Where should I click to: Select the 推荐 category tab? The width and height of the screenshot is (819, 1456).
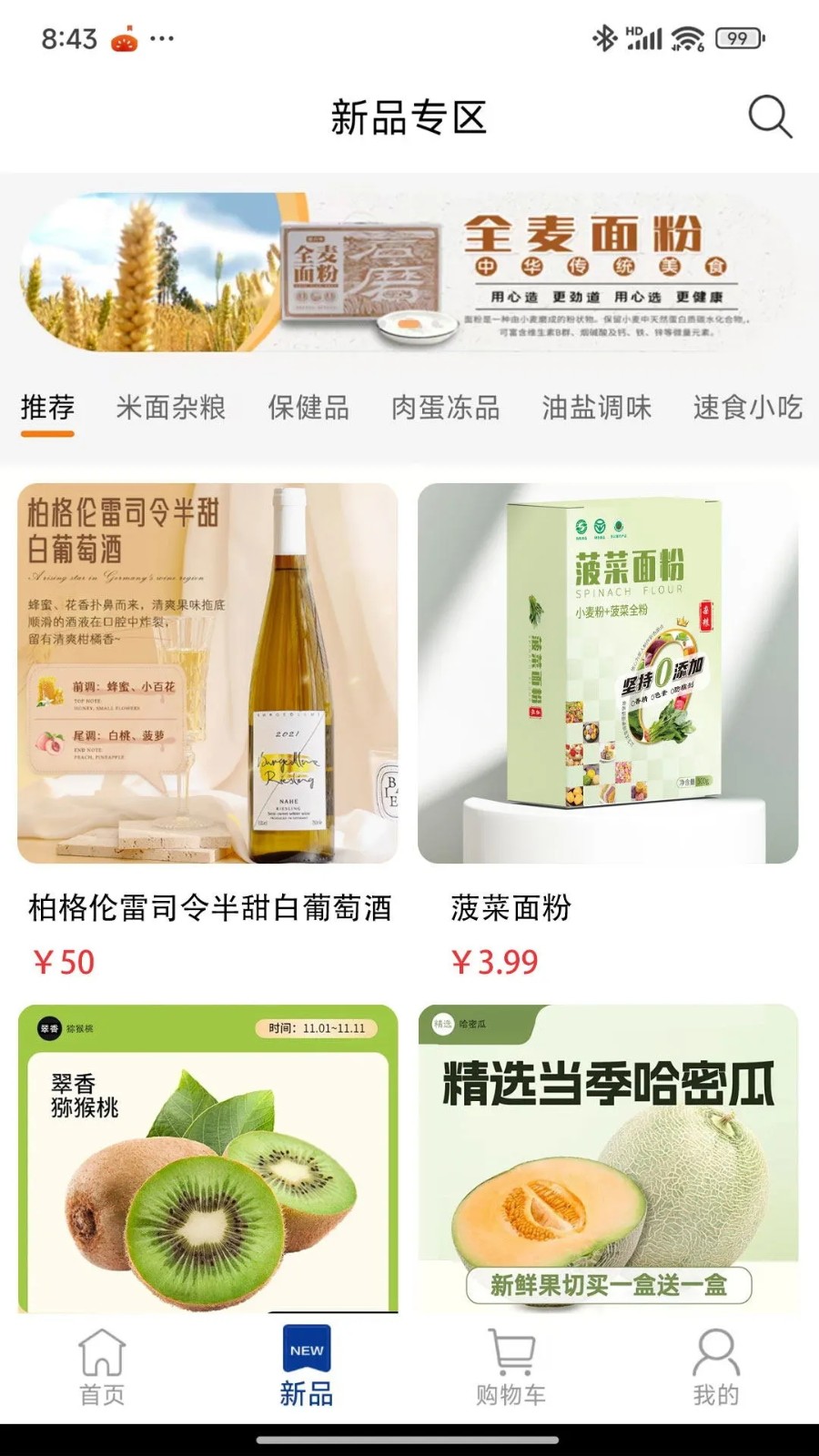[47, 407]
